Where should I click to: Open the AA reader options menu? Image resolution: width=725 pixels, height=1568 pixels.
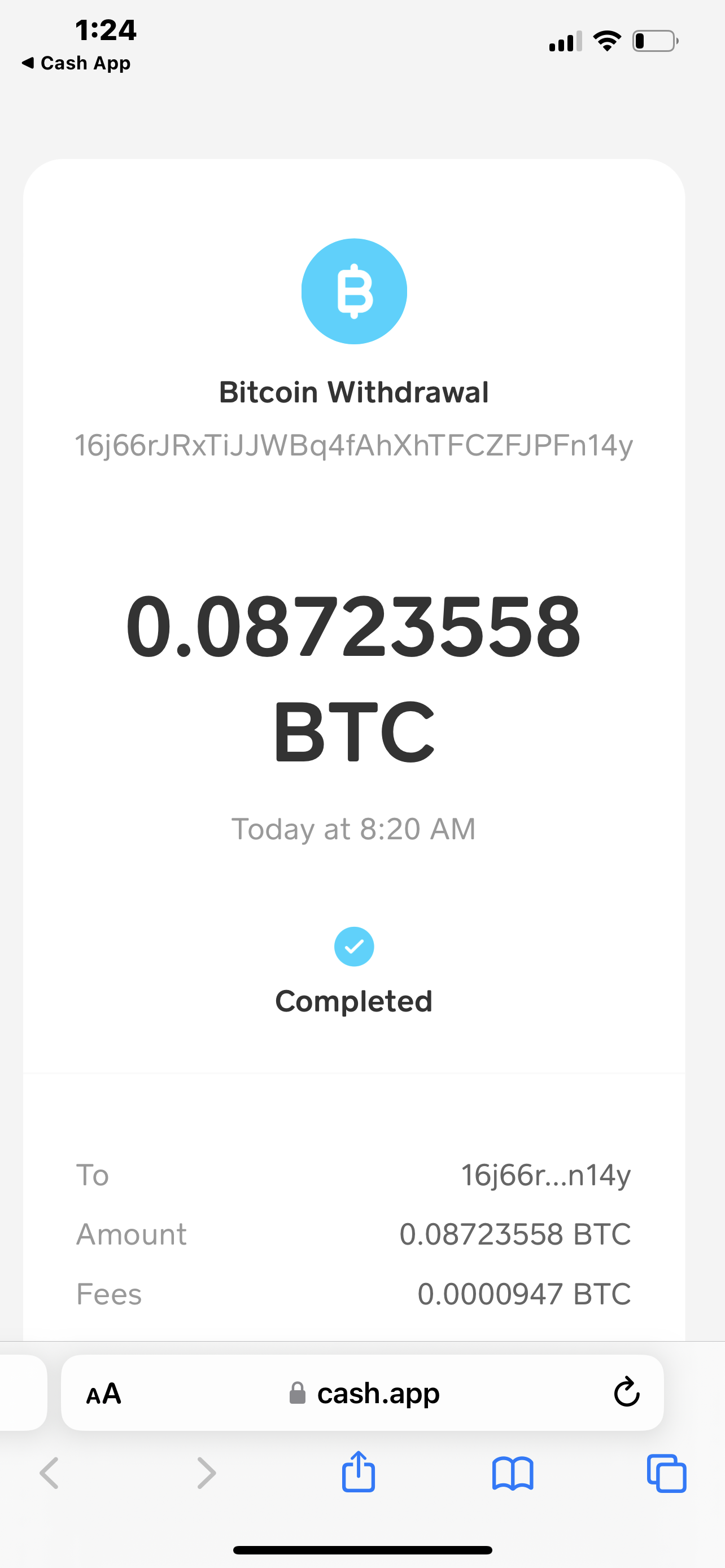[103, 1393]
